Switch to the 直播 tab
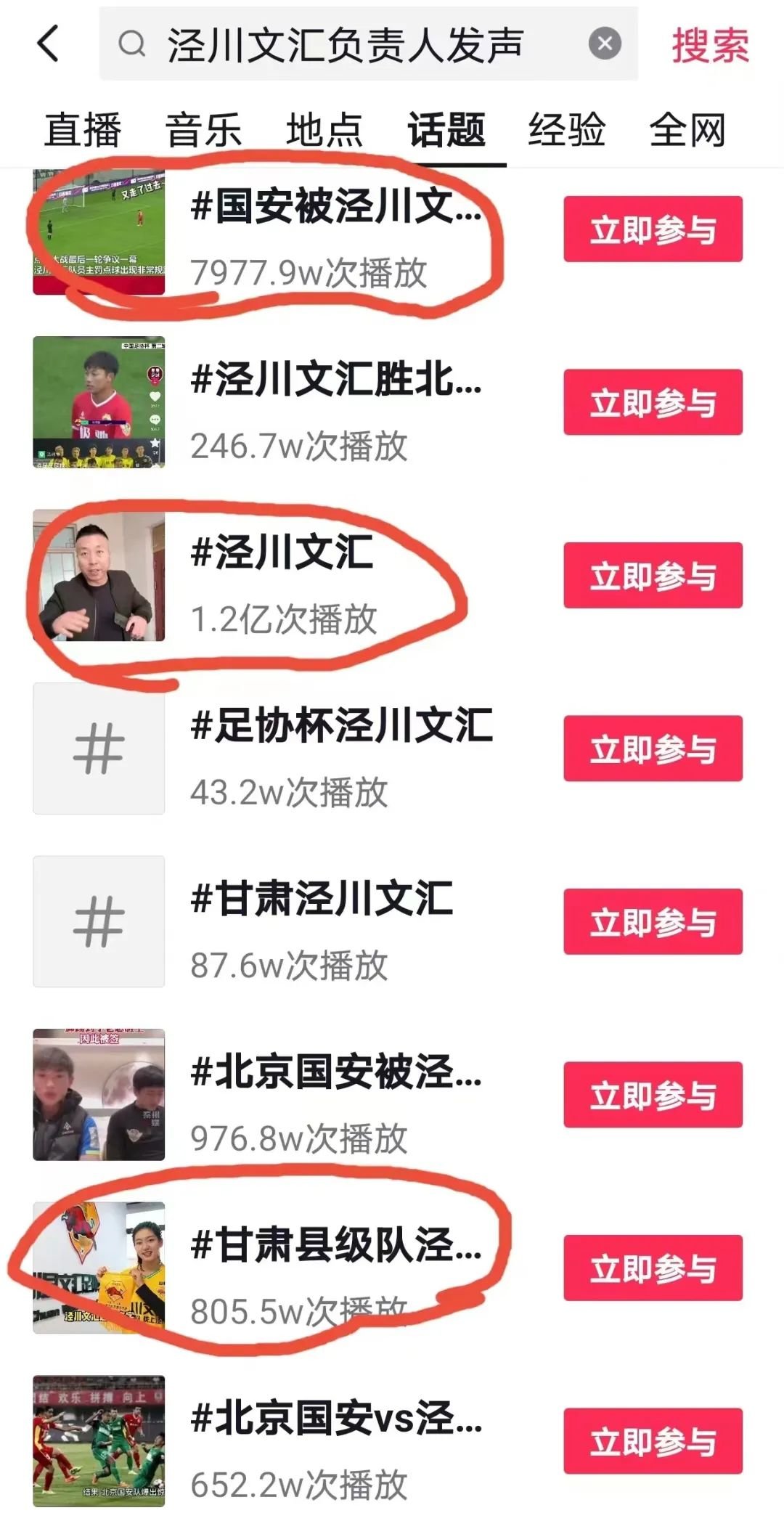The width and height of the screenshot is (784, 1521). (x=82, y=131)
